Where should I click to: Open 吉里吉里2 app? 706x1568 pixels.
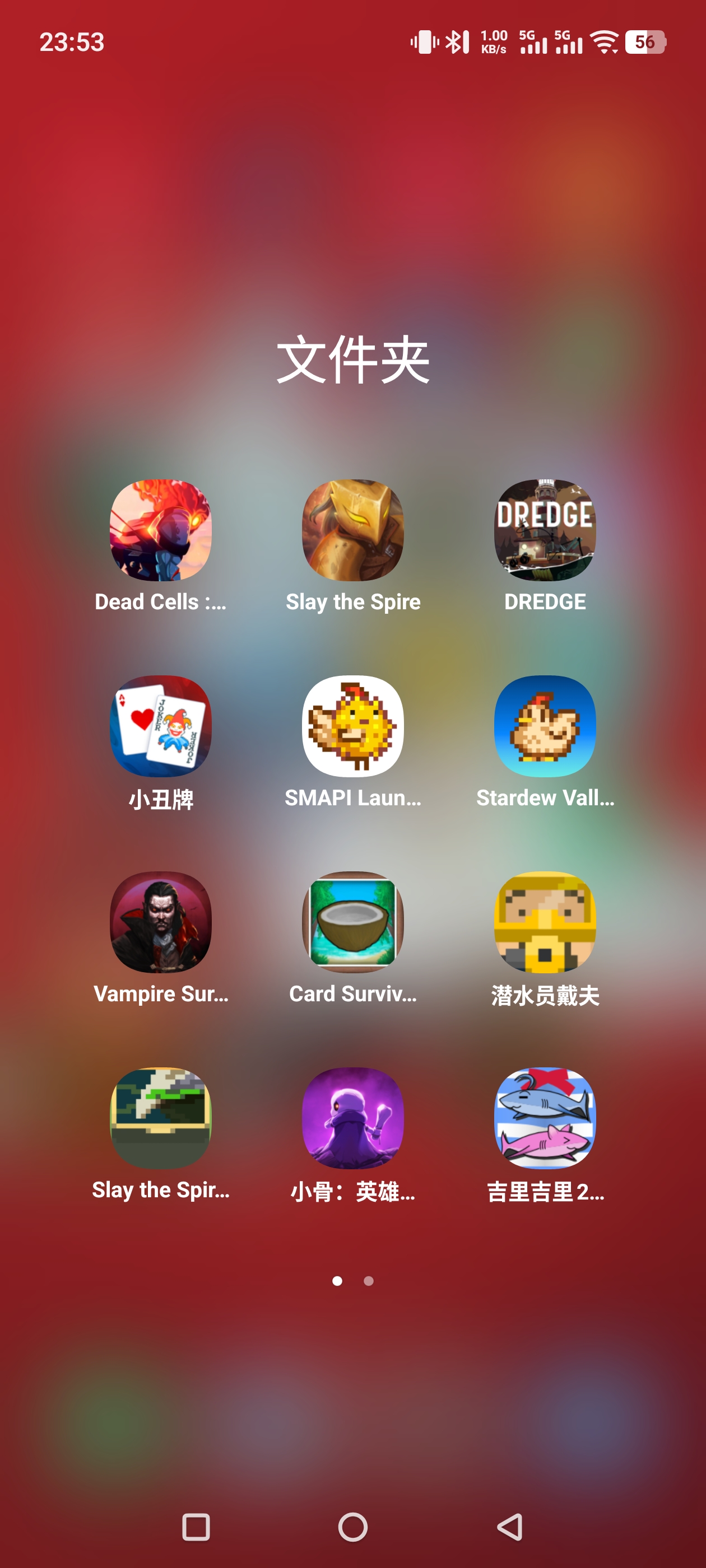tap(545, 1118)
